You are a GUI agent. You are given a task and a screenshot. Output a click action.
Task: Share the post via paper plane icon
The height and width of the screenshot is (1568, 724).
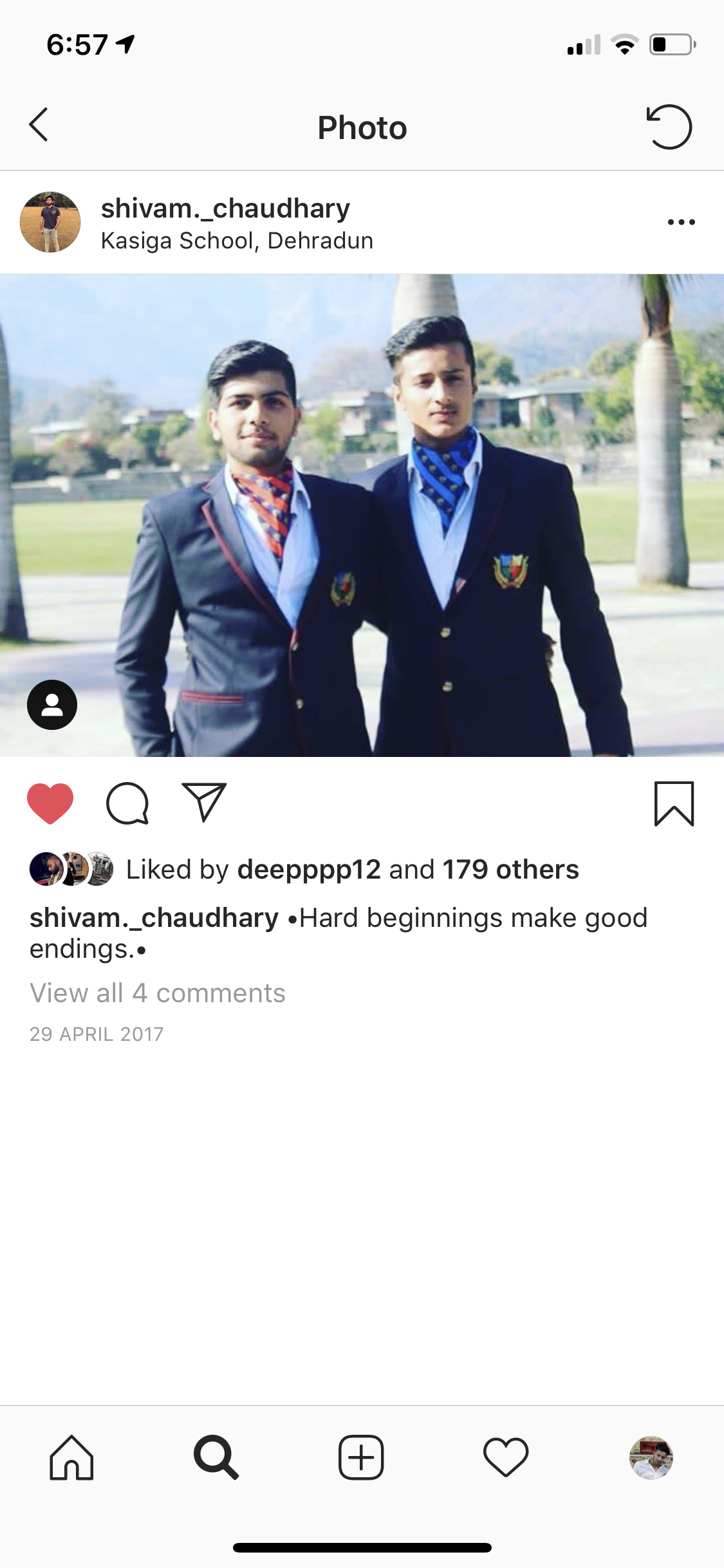tap(204, 802)
